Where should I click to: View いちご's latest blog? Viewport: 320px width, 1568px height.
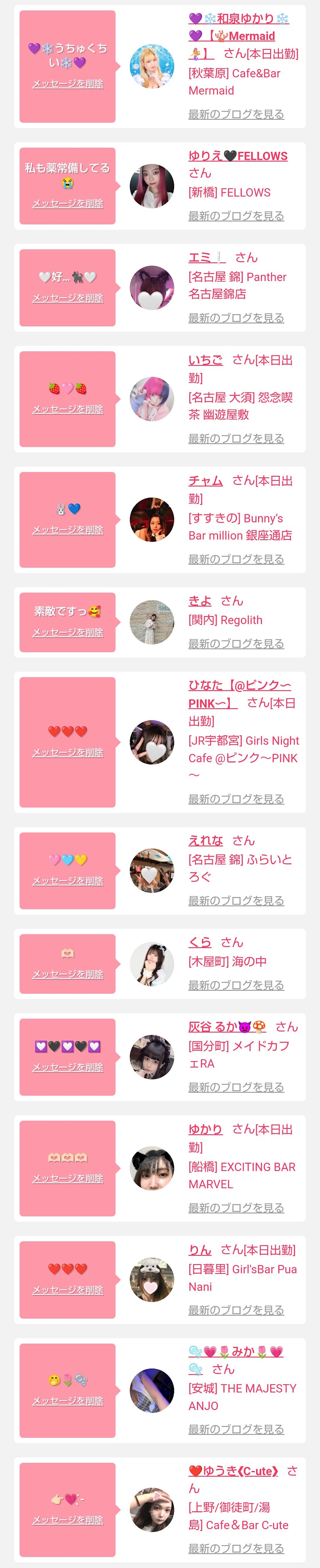point(236,439)
